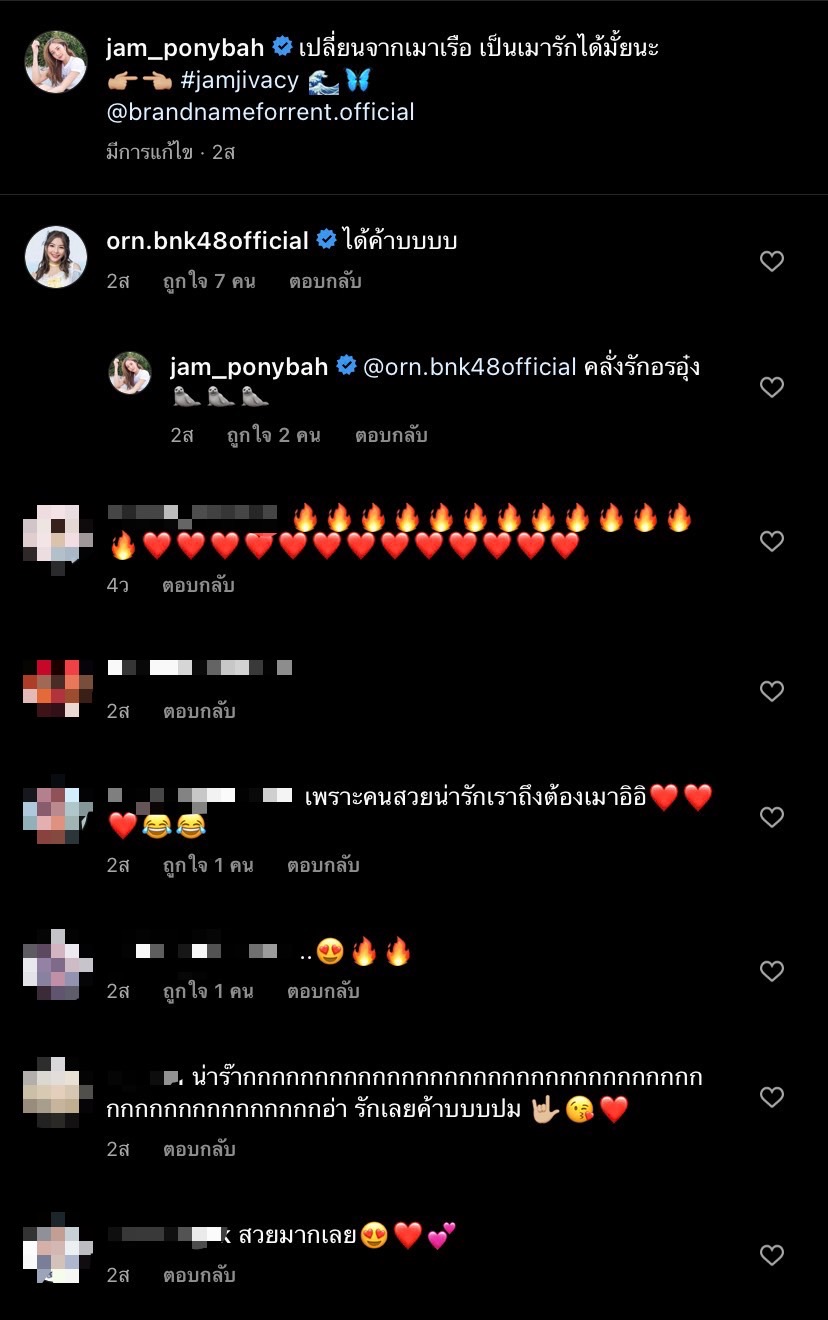Screen dimensions: 828x1320
Task: Open jam_ponybah profile from caption username
Action: pos(184,48)
